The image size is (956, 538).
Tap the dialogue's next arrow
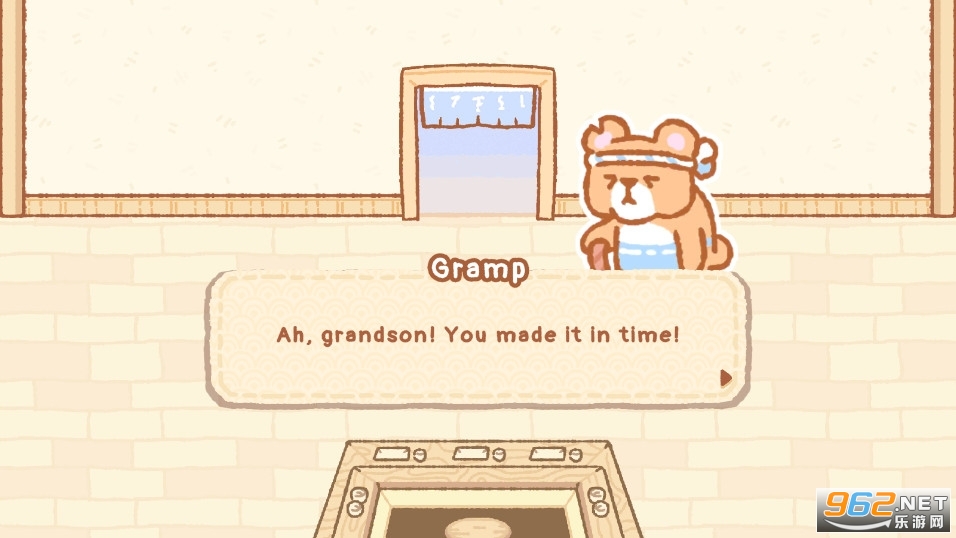point(726,378)
